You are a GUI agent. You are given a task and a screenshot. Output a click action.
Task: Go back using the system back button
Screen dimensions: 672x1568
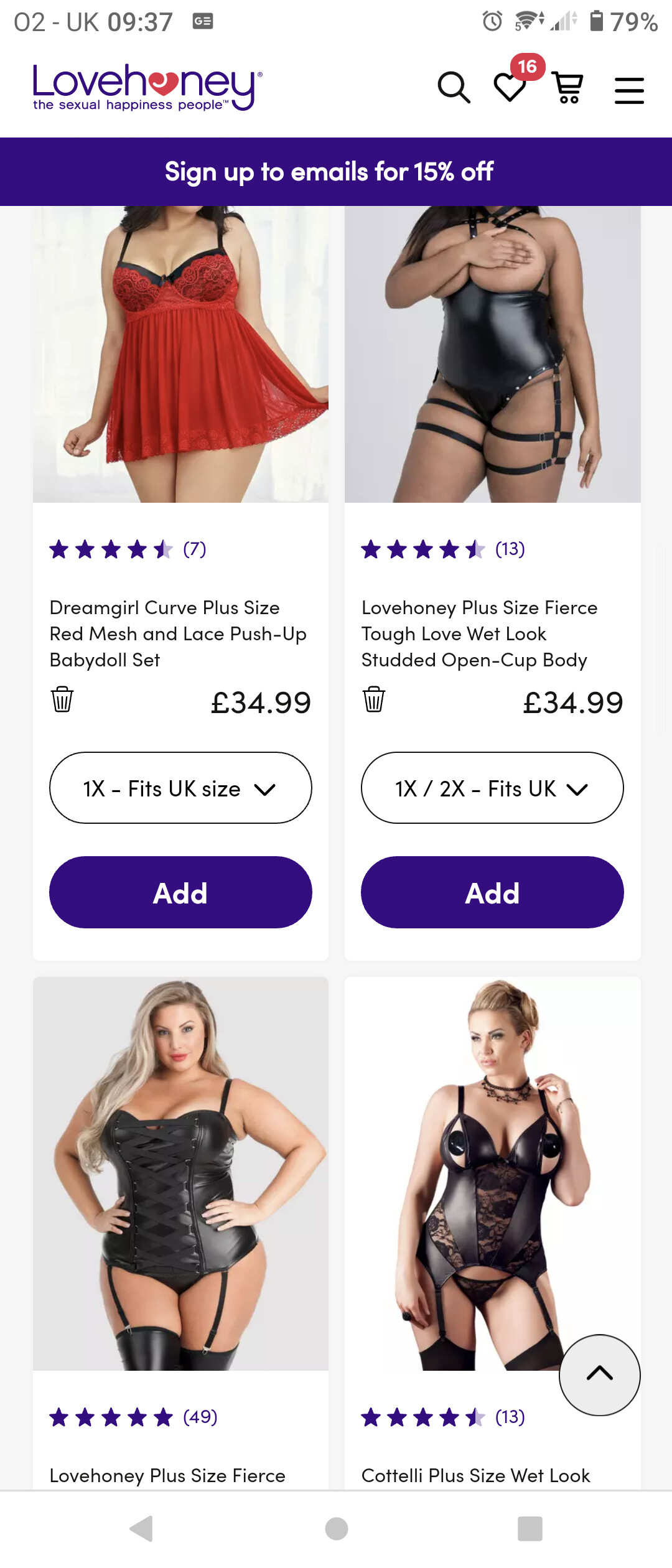(142, 1529)
